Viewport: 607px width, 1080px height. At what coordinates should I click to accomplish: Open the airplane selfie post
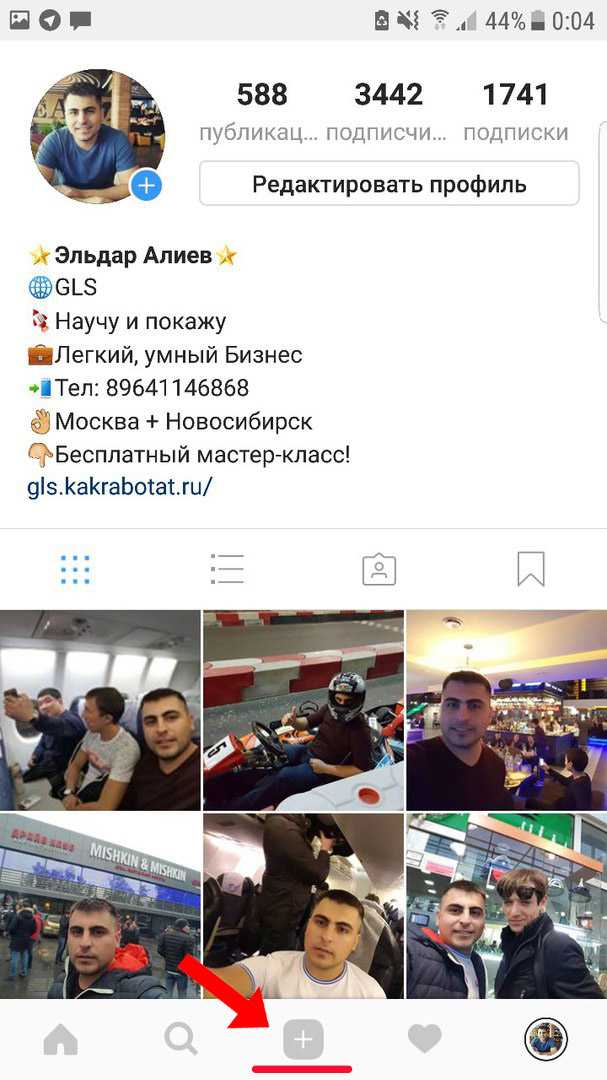pos(100,709)
